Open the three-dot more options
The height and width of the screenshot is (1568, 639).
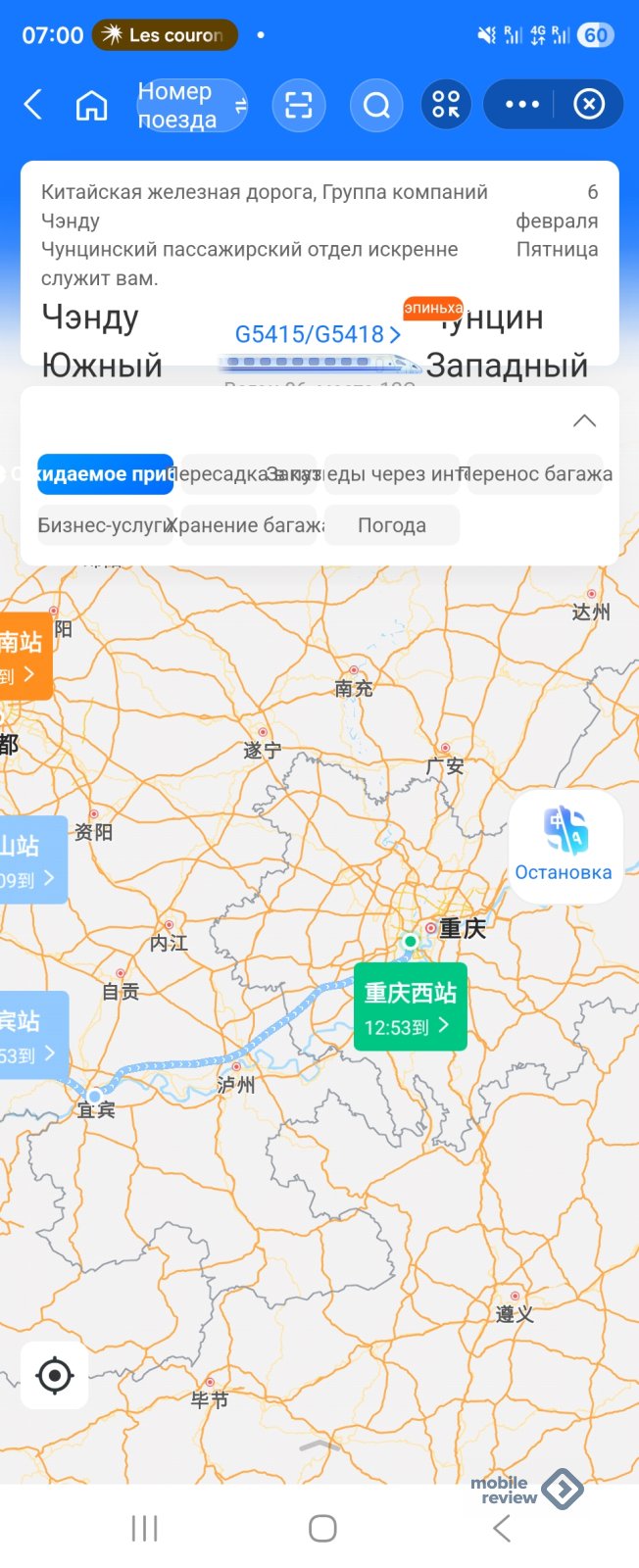(x=521, y=105)
